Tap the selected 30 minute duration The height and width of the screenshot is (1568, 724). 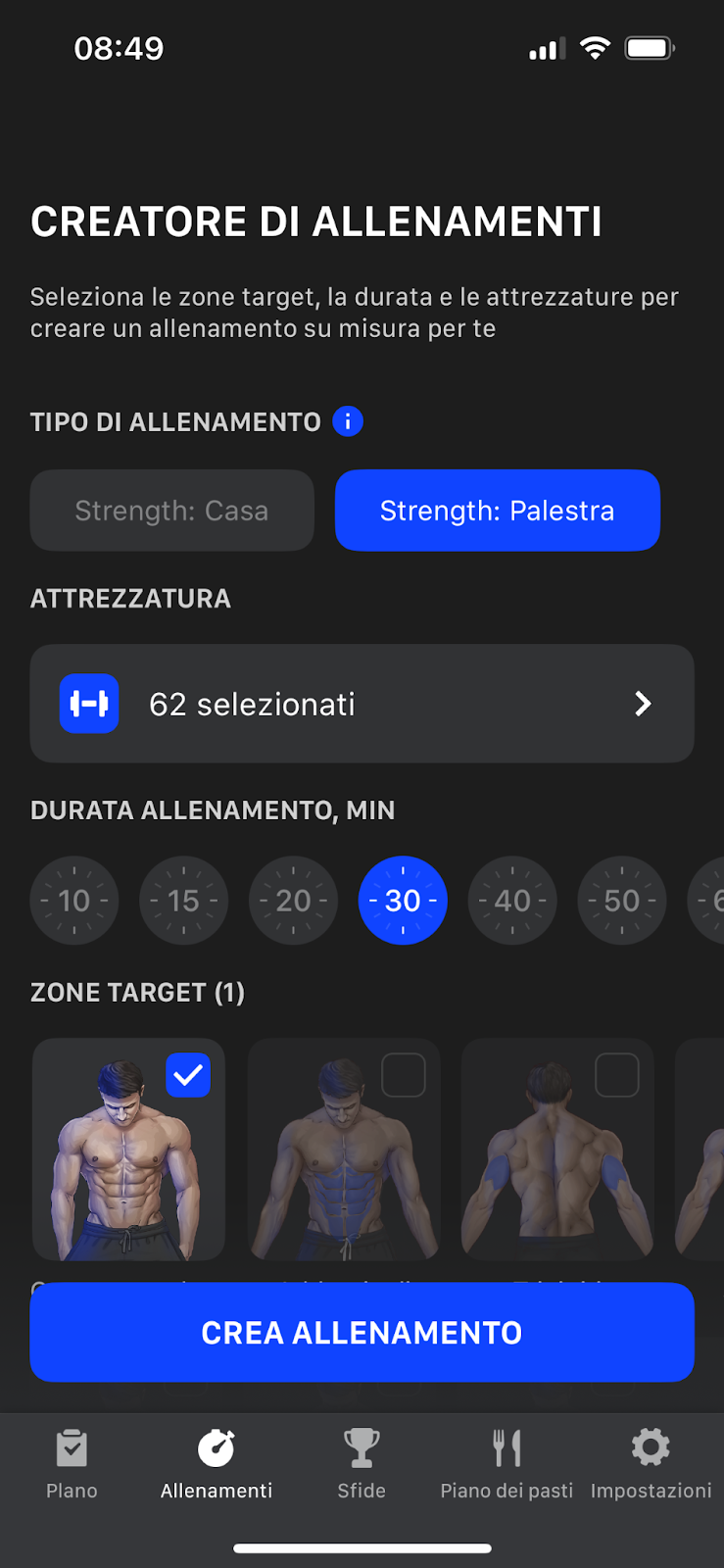403,901
